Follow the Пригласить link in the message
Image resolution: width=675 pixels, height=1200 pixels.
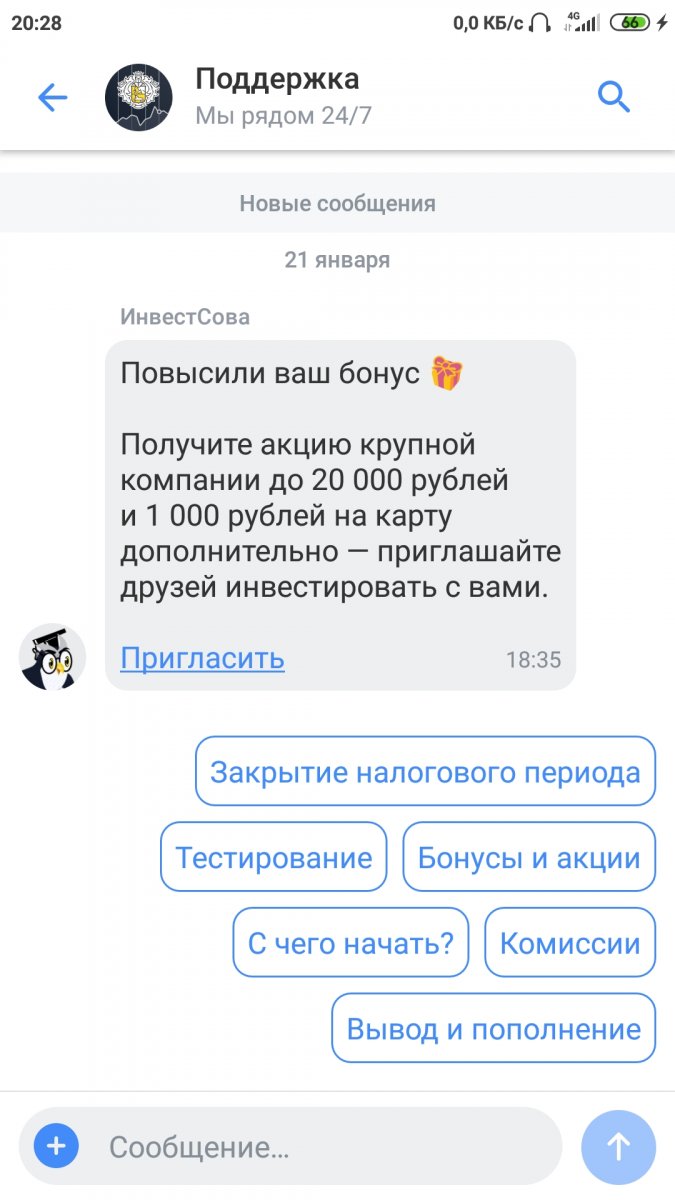(x=202, y=658)
